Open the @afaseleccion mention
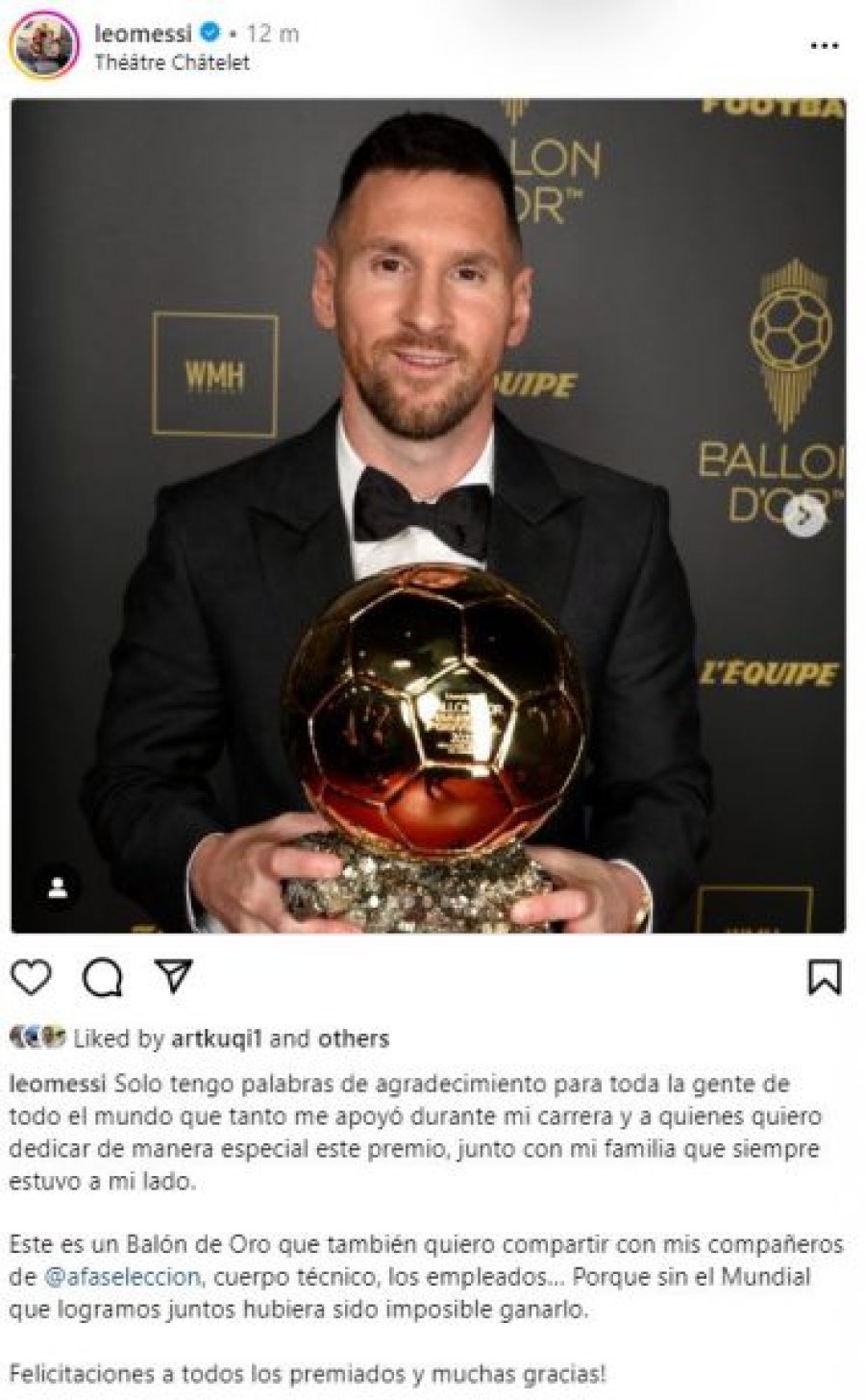 (x=123, y=1277)
